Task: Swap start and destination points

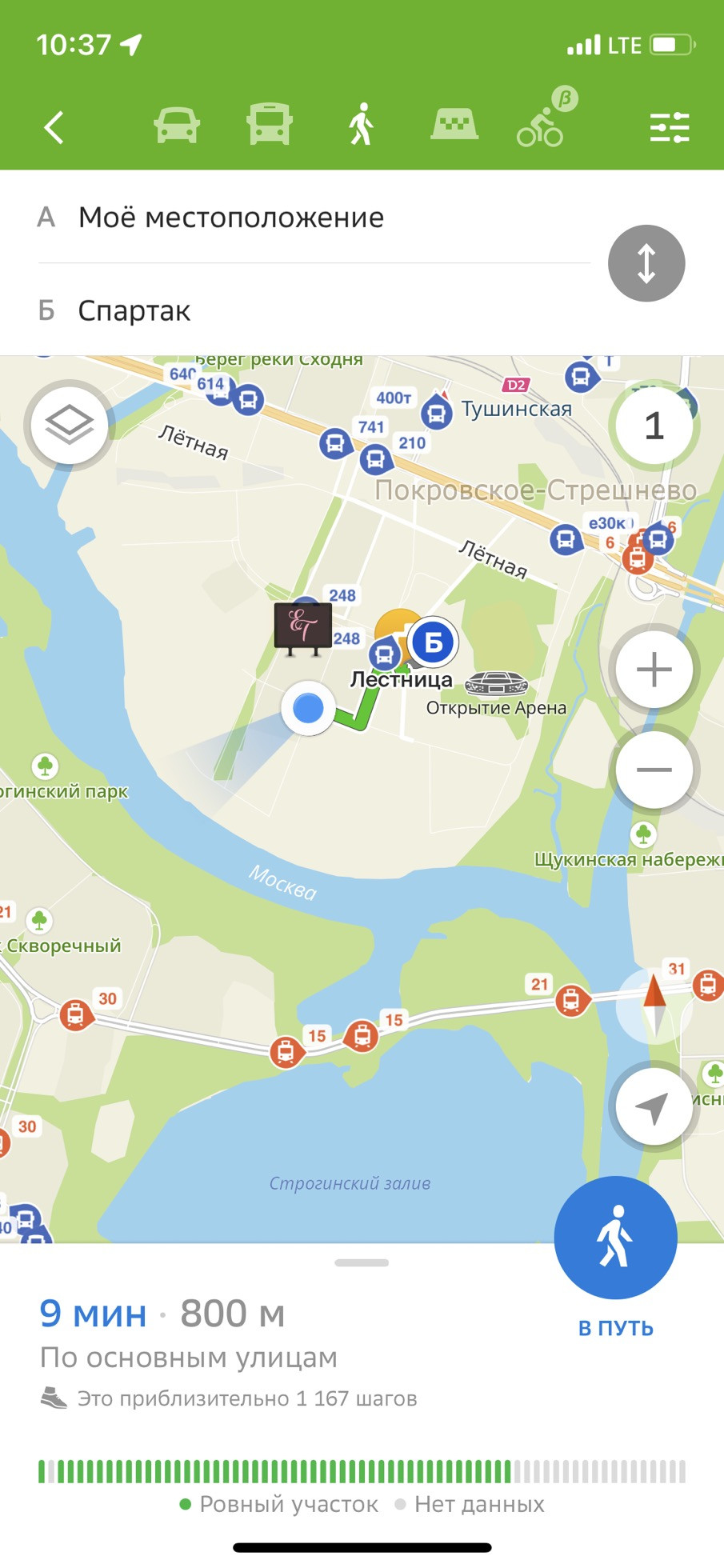Action: 646,263
